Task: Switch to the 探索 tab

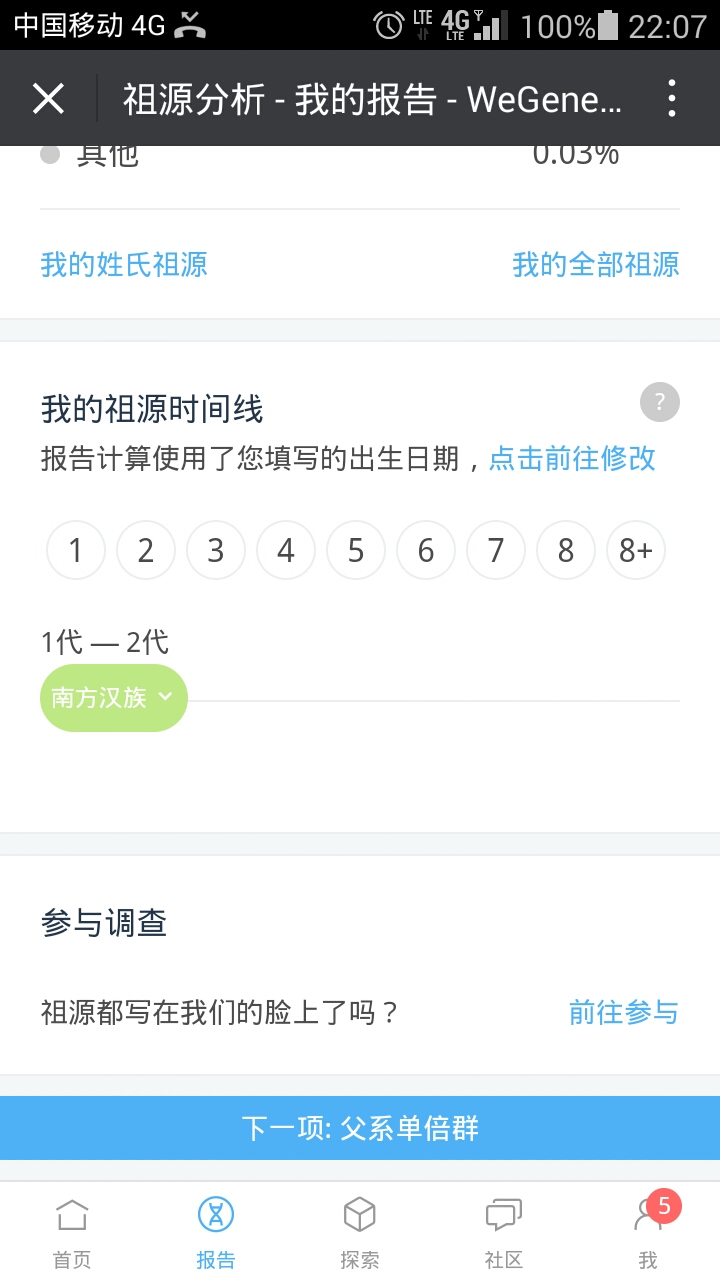Action: pos(360,1232)
